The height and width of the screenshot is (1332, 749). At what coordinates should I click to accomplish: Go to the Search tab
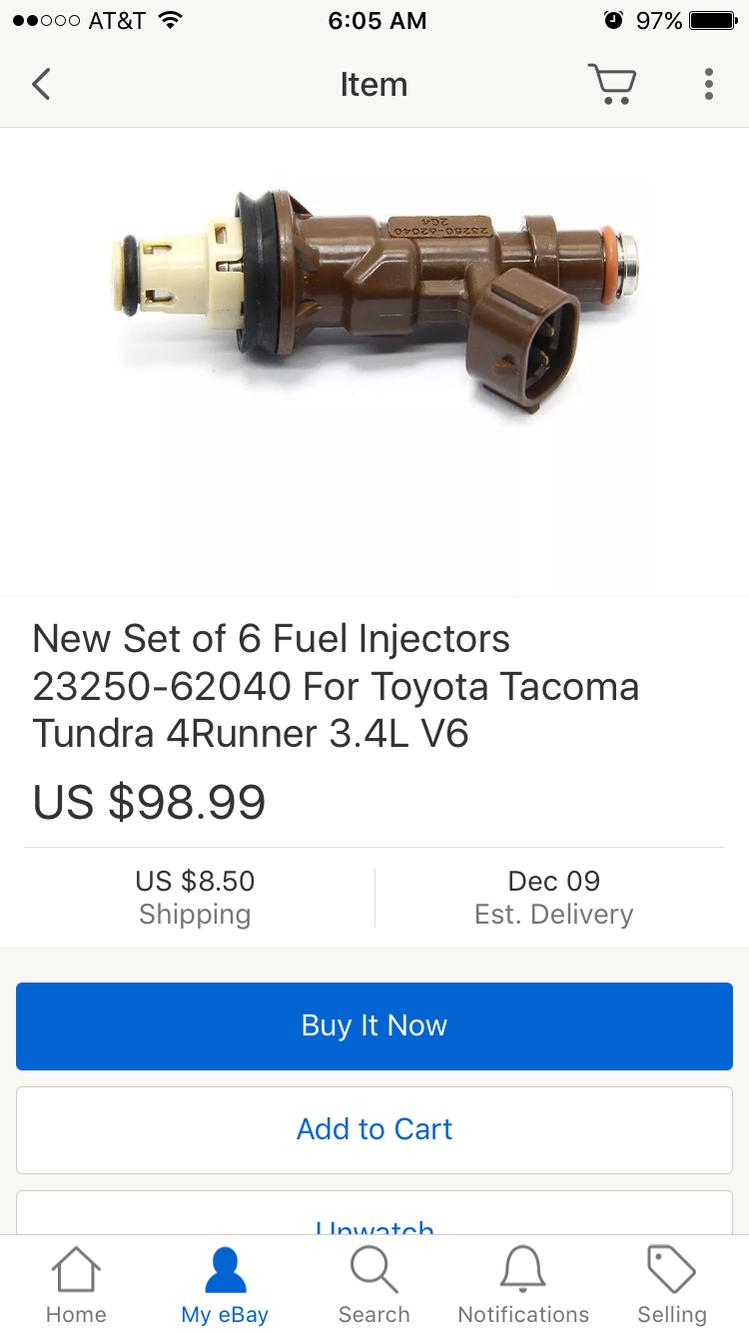pyautogui.click(x=374, y=1285)
